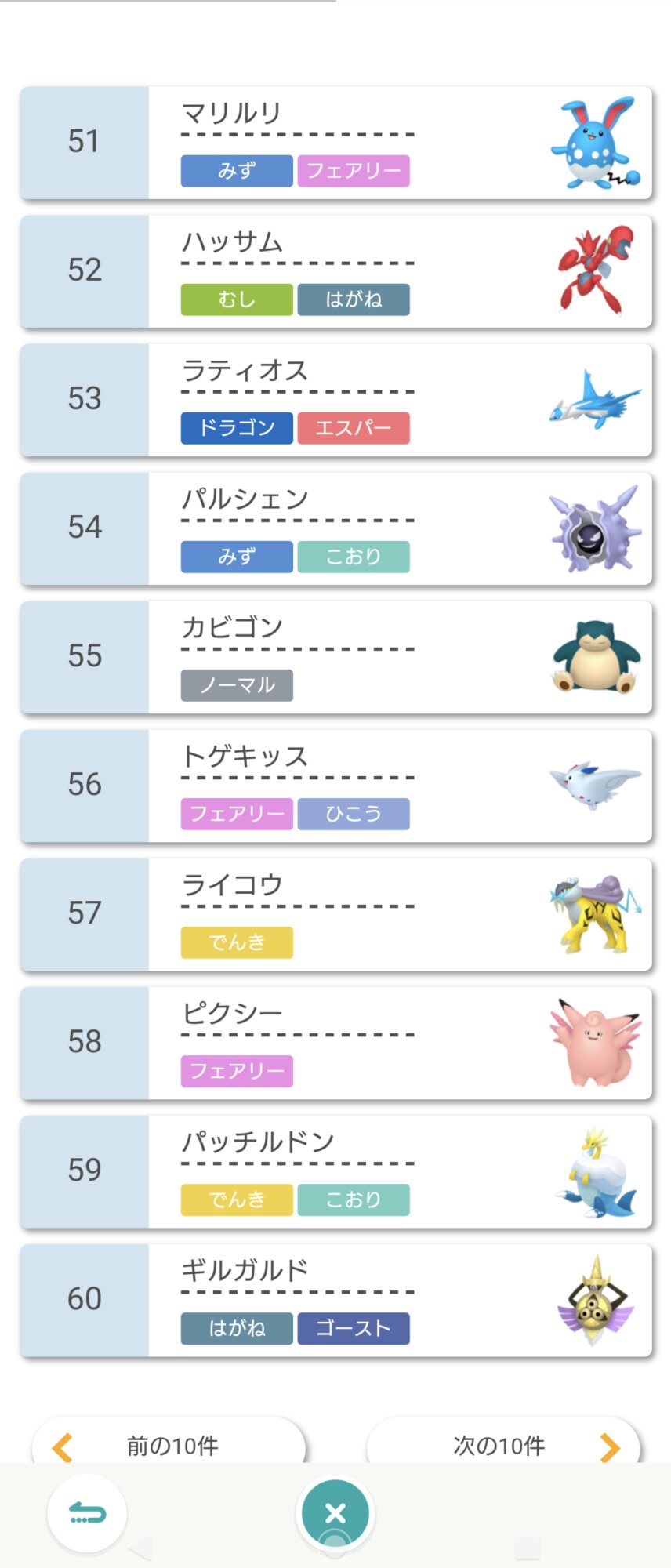Open rank 55 カビゴン entry
Screen dimensions: 671x1568
point(335,656)
